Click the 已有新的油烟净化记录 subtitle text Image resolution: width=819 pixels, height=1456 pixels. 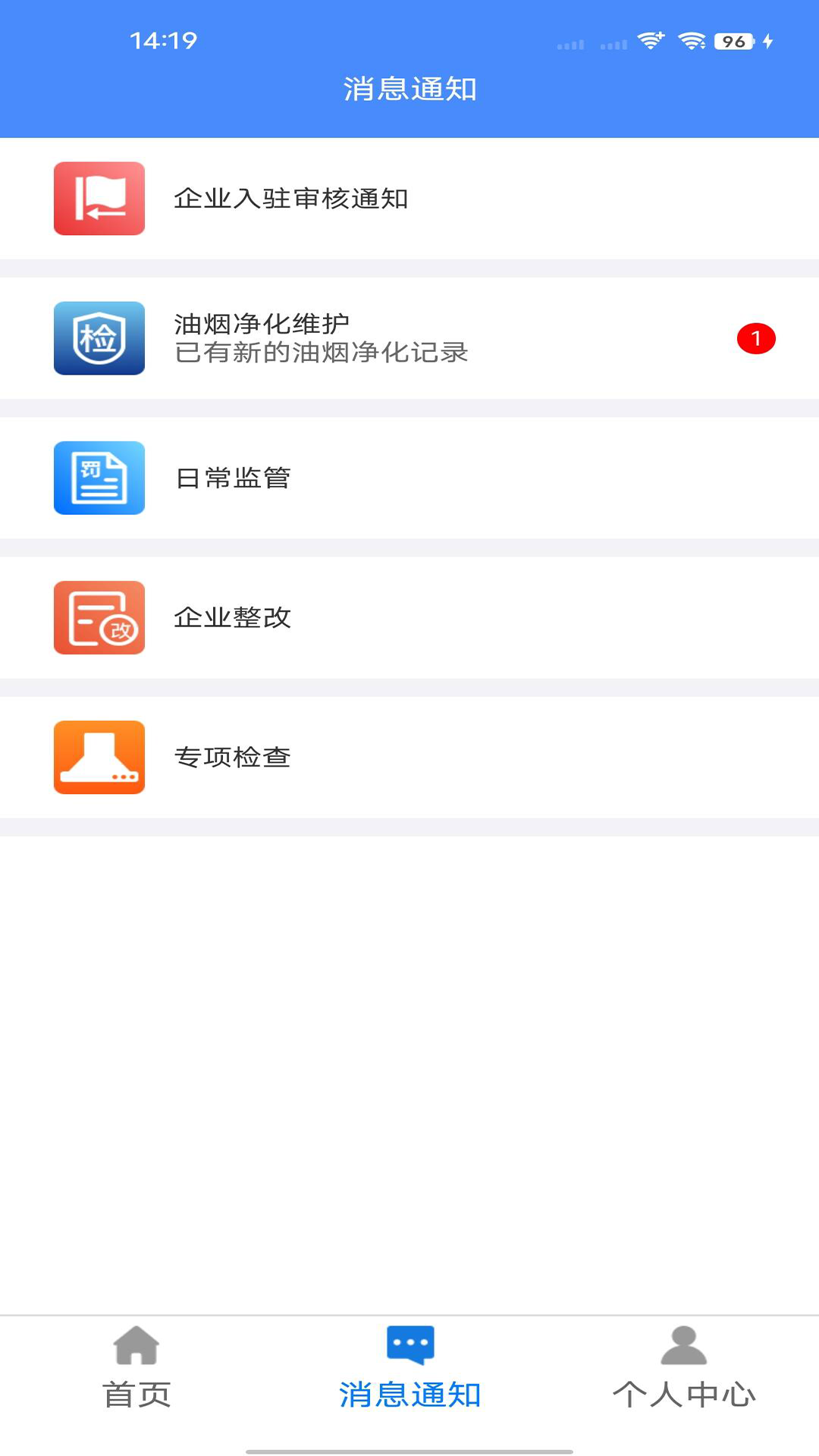pyautogui.click(x=322, y=351)
